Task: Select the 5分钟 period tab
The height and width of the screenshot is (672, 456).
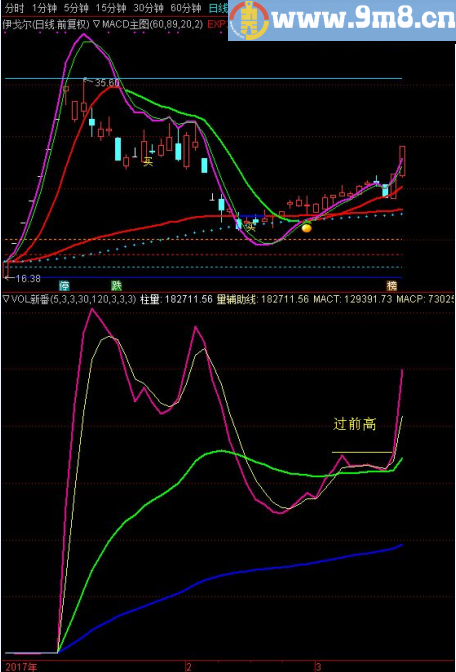Action: coord(76,7)
